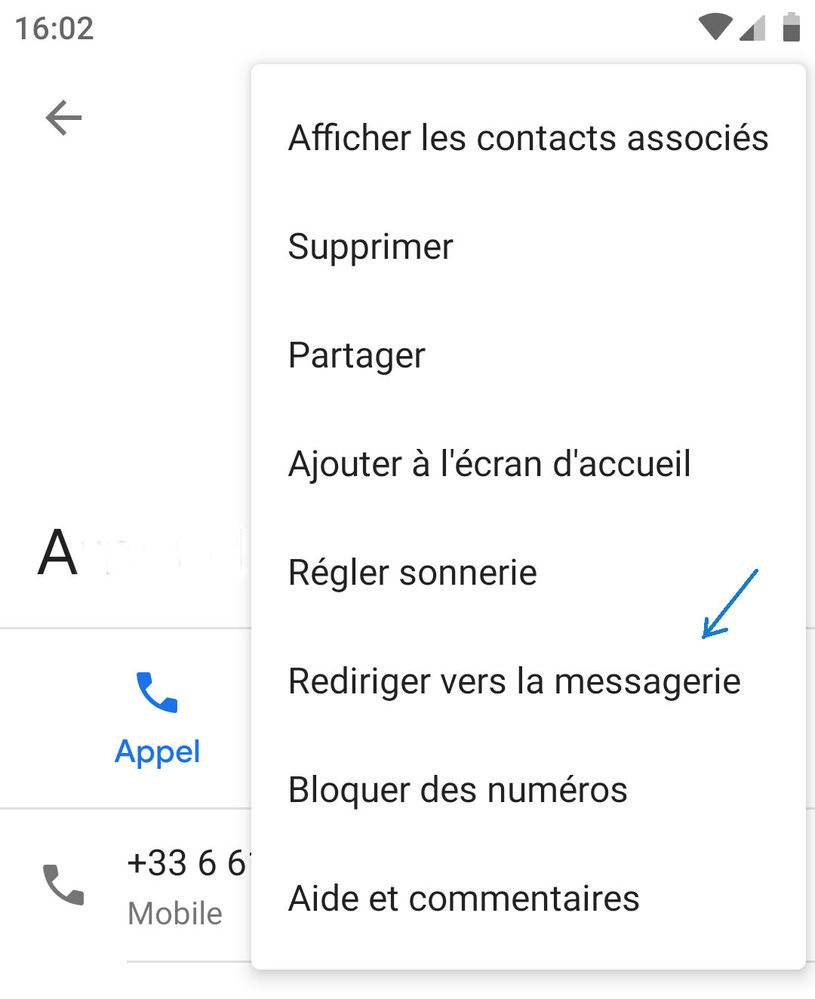Tap the Wi-Fi icon in the status bar
The height and width of the screenshot is (999, 815).
(x=714, y=27)
